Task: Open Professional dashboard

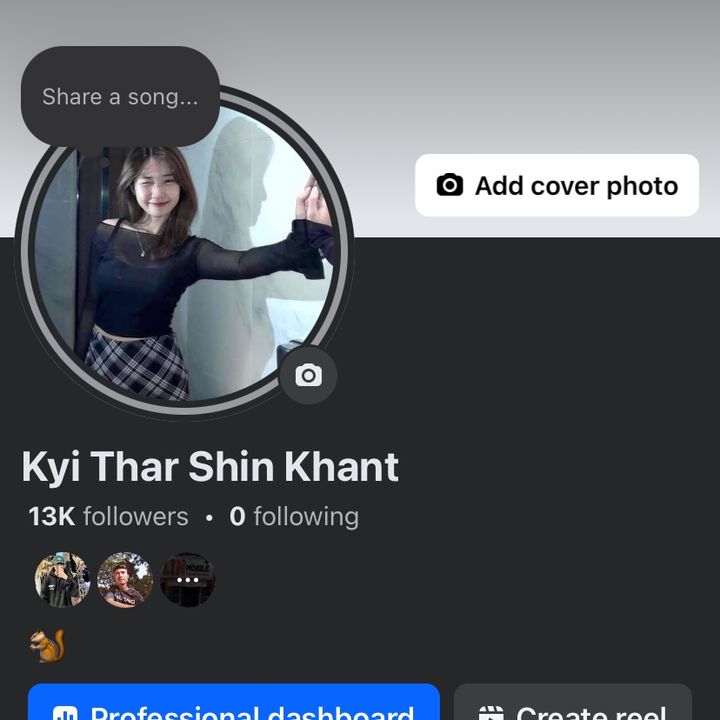Action: tap(234, 705)
